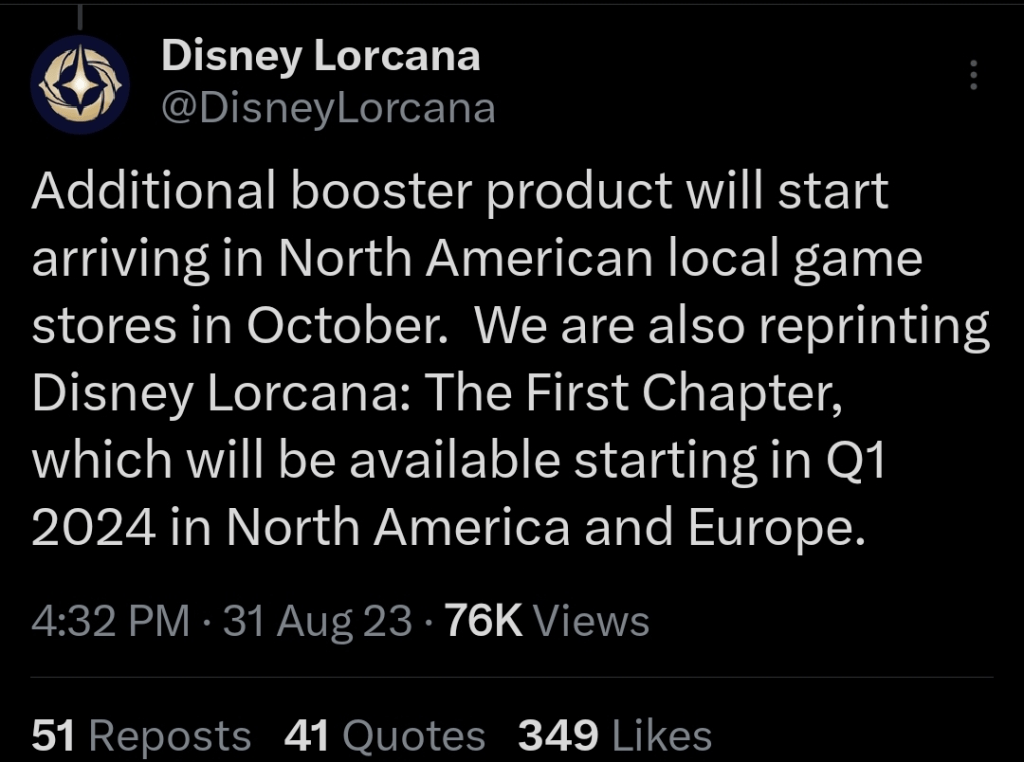View the list of 51 Reposts
The width and height of the screenshot is (1024, 762).
coord(141,737)
